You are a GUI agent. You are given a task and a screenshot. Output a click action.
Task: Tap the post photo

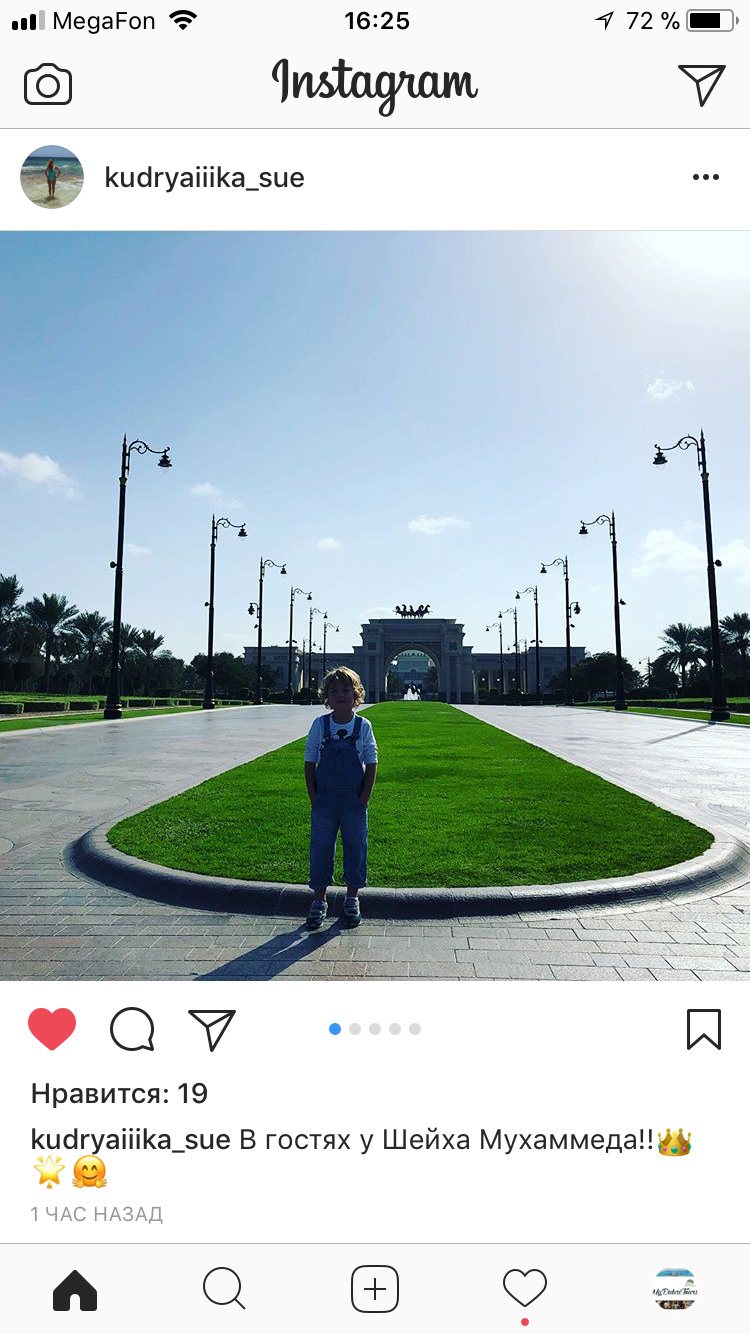pyautogui.click(x=375, y=606)
